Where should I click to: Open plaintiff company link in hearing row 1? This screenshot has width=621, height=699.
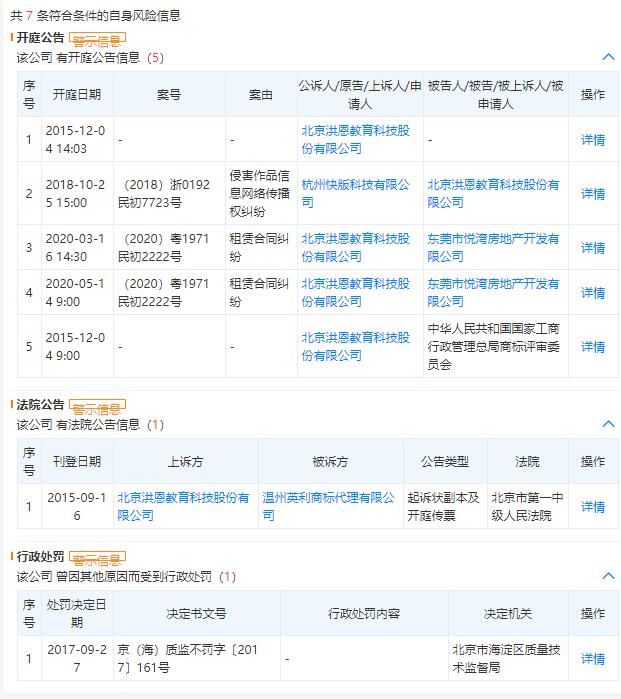[355, 139]
